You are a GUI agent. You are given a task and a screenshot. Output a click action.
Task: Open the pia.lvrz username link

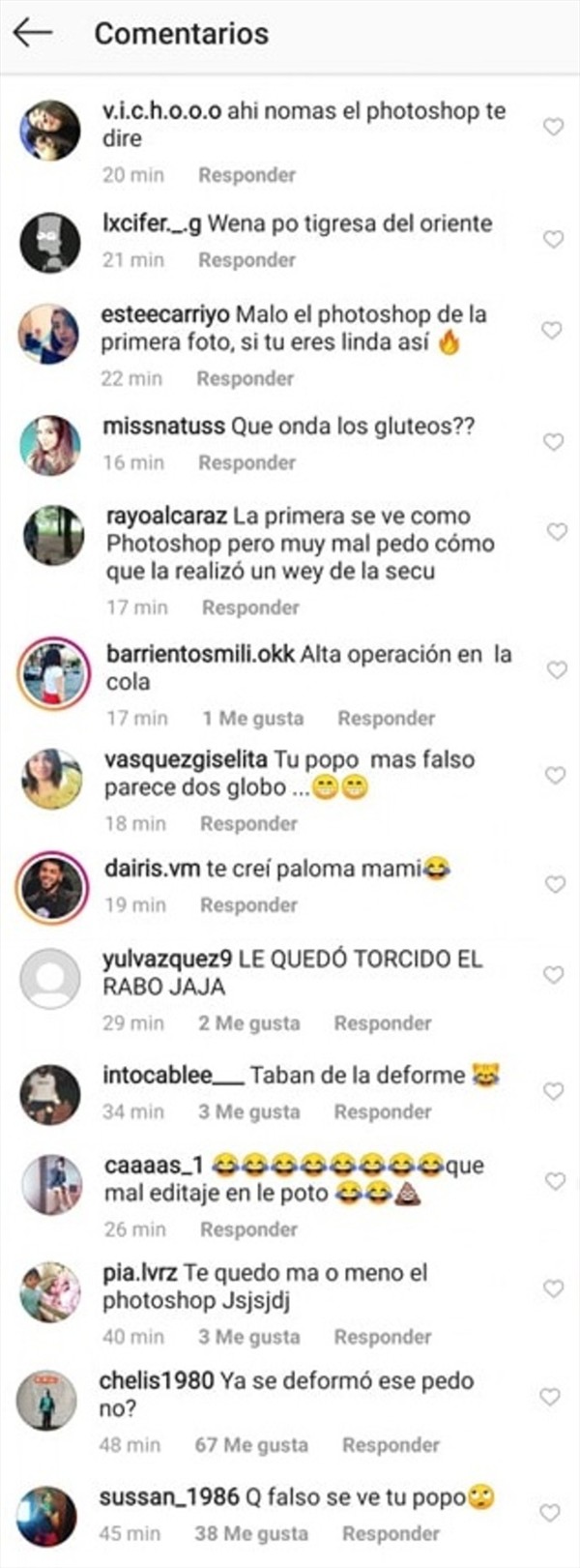139,1273
